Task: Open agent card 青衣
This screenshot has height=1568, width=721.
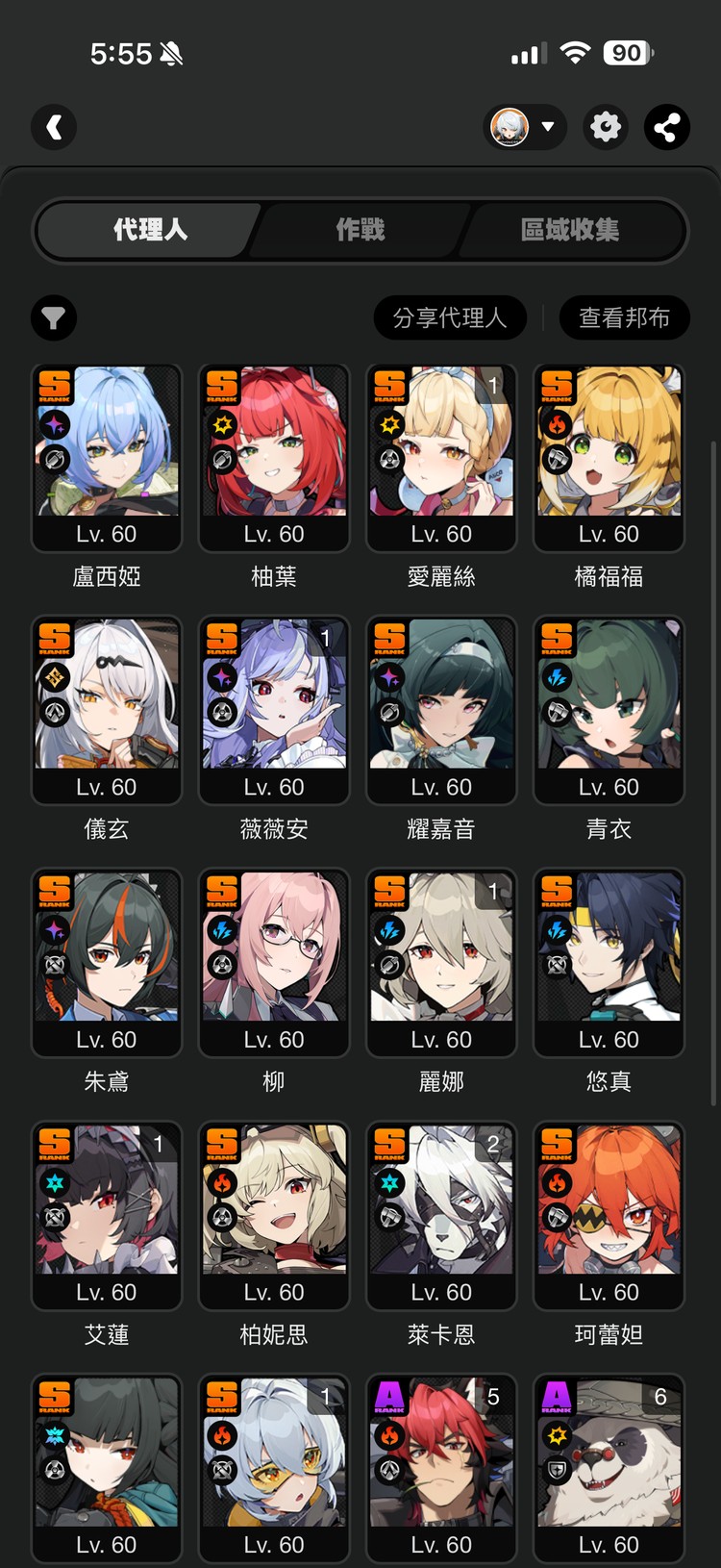Action: point(609,710)
